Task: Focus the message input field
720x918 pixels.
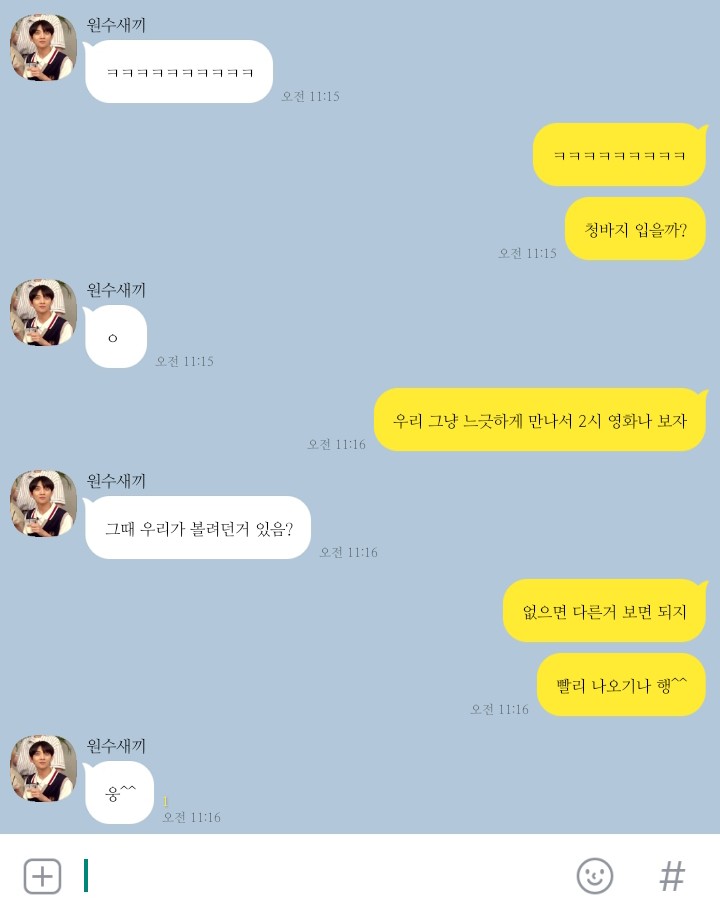Action: point(320,876)
